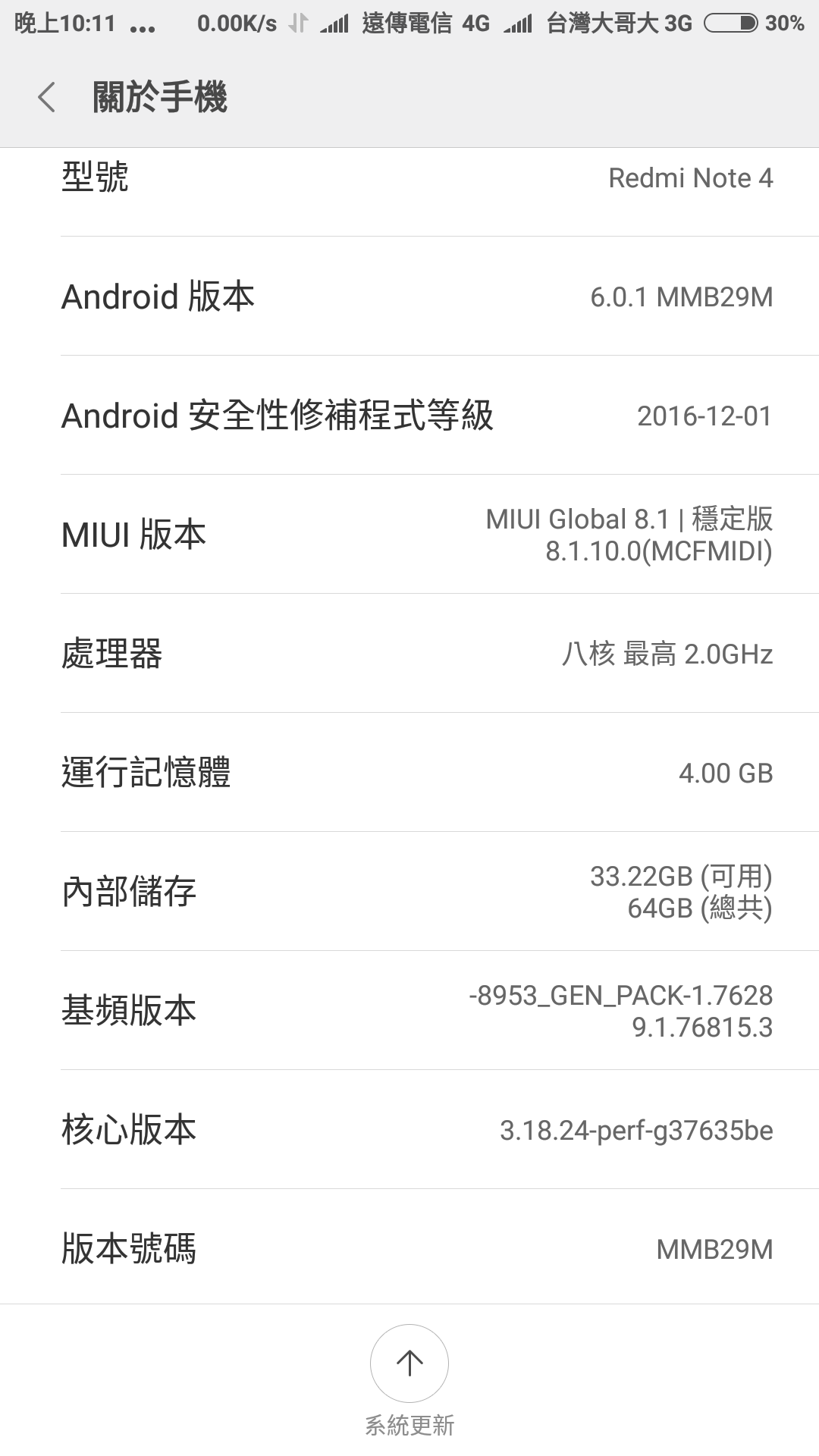Viewport: 819px width, 1456px height.
Task: Open Android 安全性修補程式等級 row
Action: tap(409, 415)
